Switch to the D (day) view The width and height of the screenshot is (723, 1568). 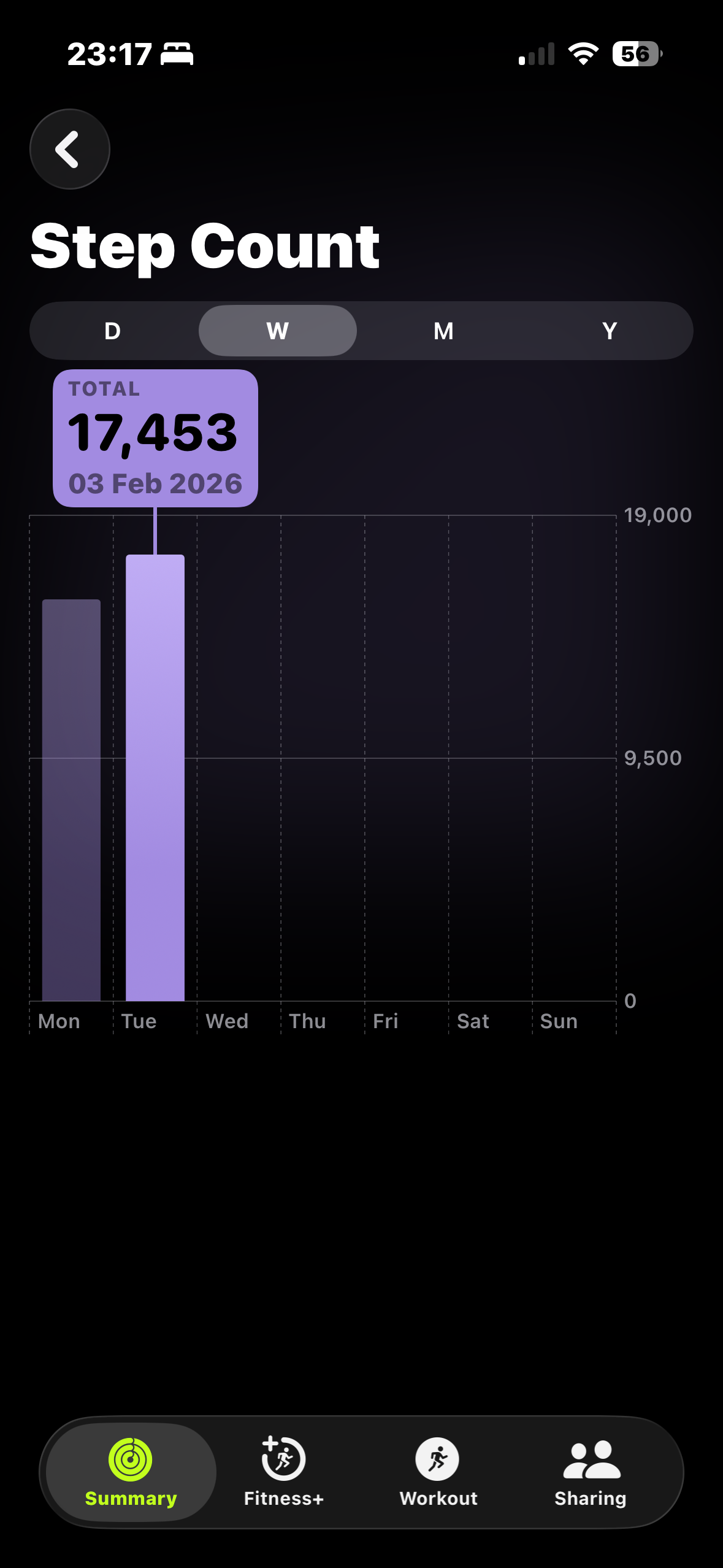[x=113, y=331]
